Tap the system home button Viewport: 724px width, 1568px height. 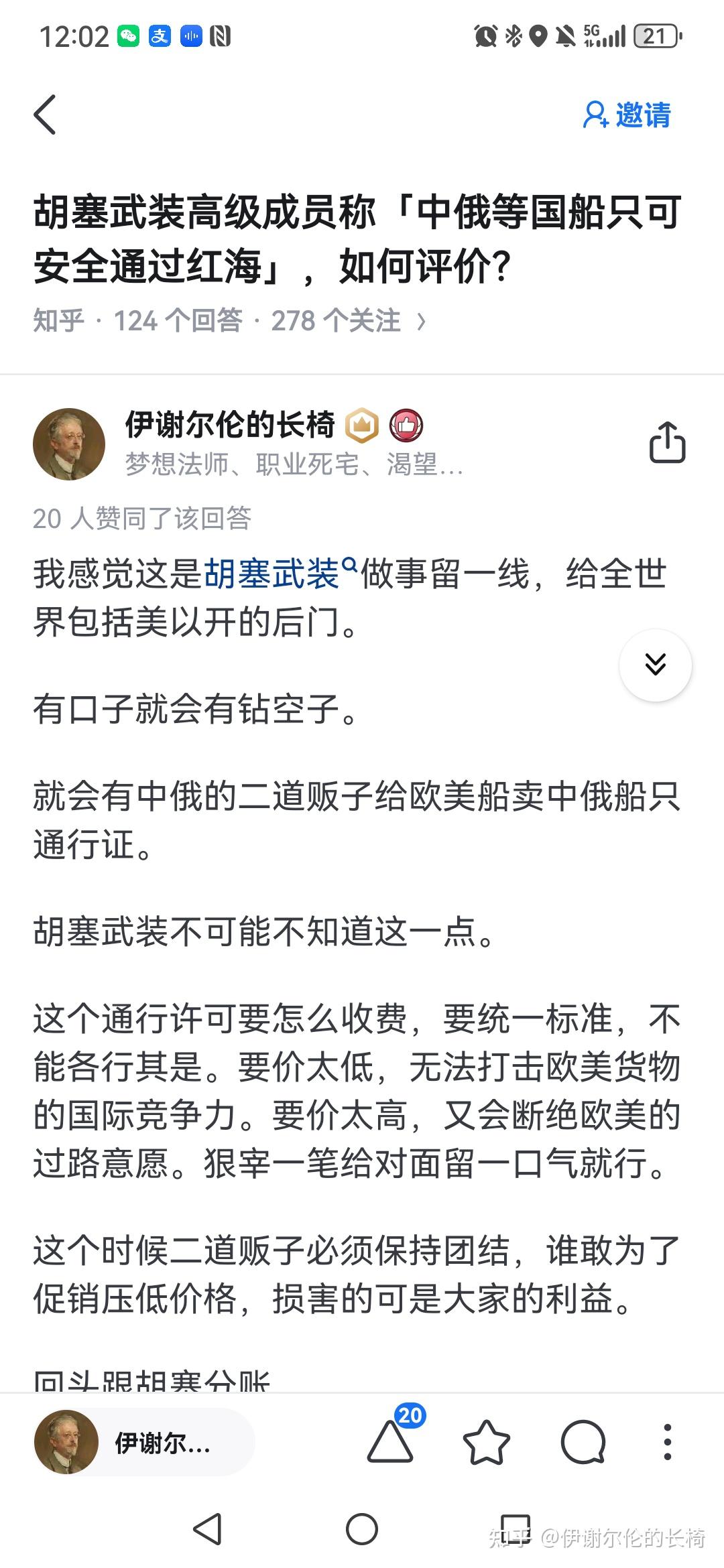coord(362,1529)
